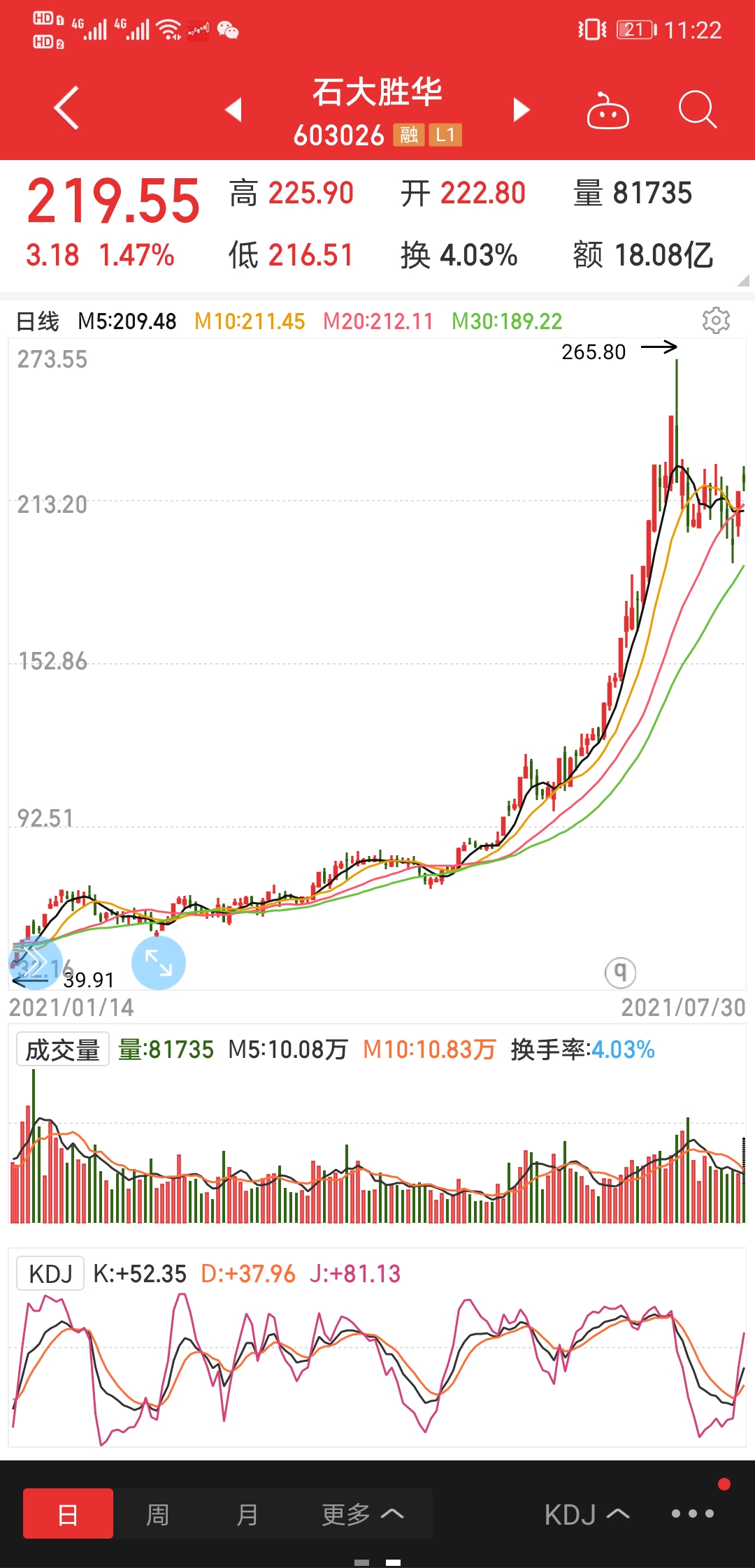Tap the right arrow to next stock

(522, 110)
